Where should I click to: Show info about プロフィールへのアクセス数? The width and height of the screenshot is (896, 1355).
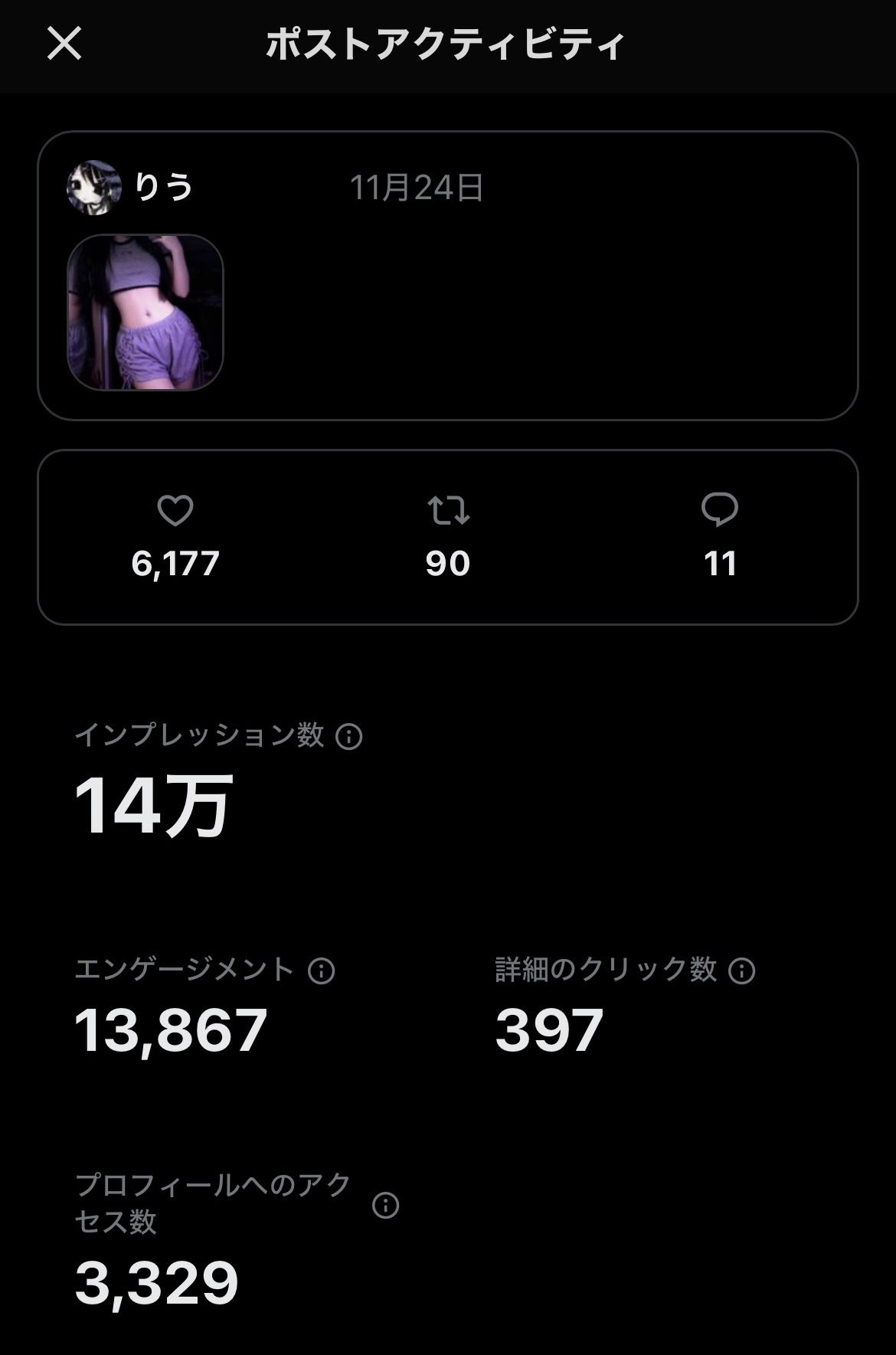coord(385,1205)
